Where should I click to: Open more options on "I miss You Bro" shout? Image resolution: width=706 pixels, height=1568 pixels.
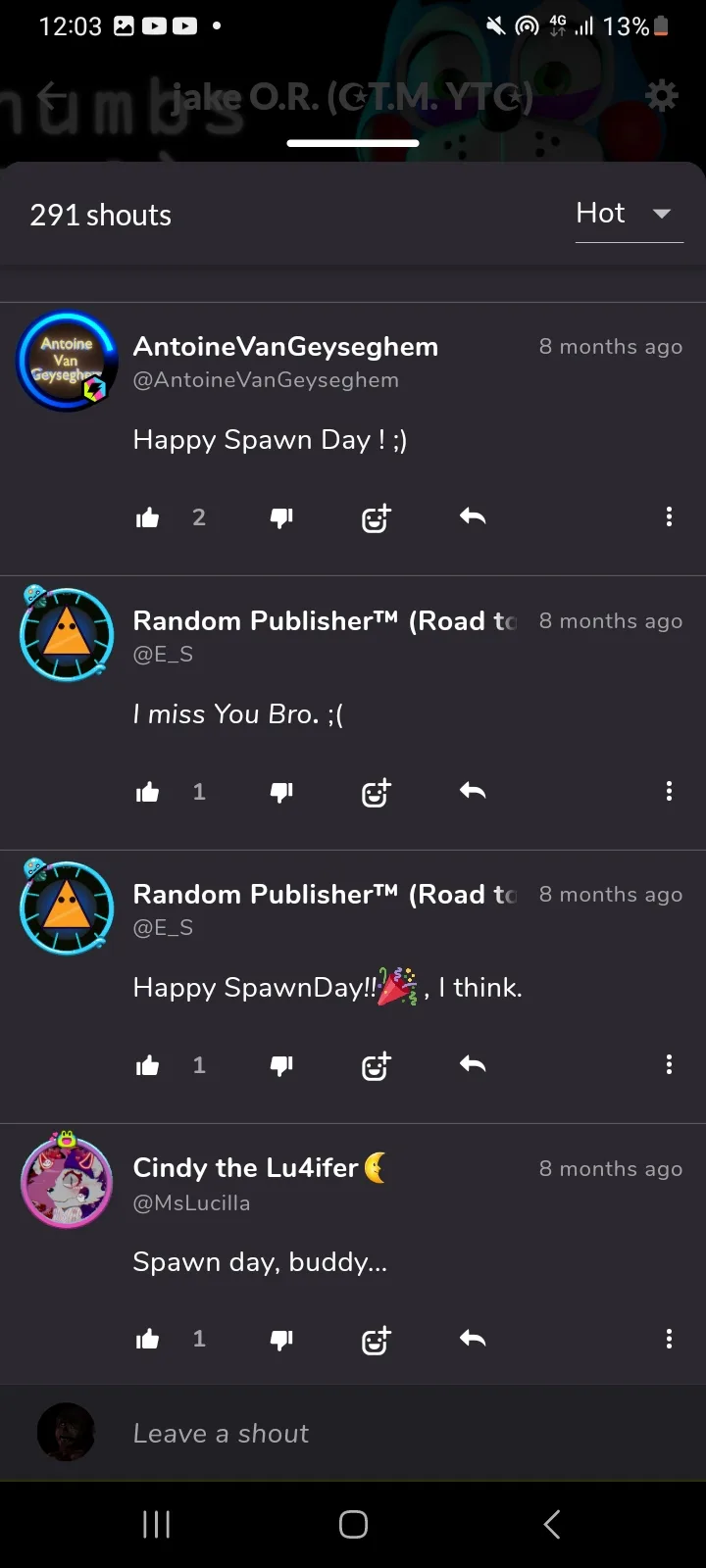click(x=669, y=791)
